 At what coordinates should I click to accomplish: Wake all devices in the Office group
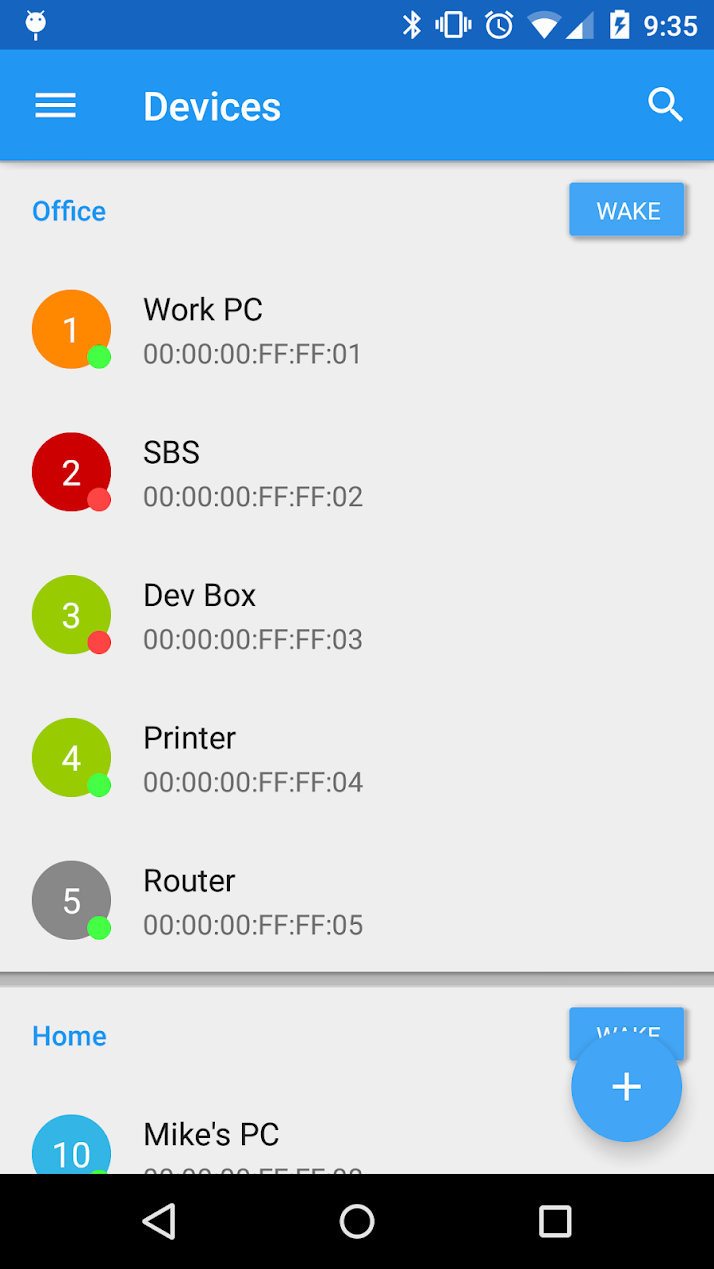627,211
